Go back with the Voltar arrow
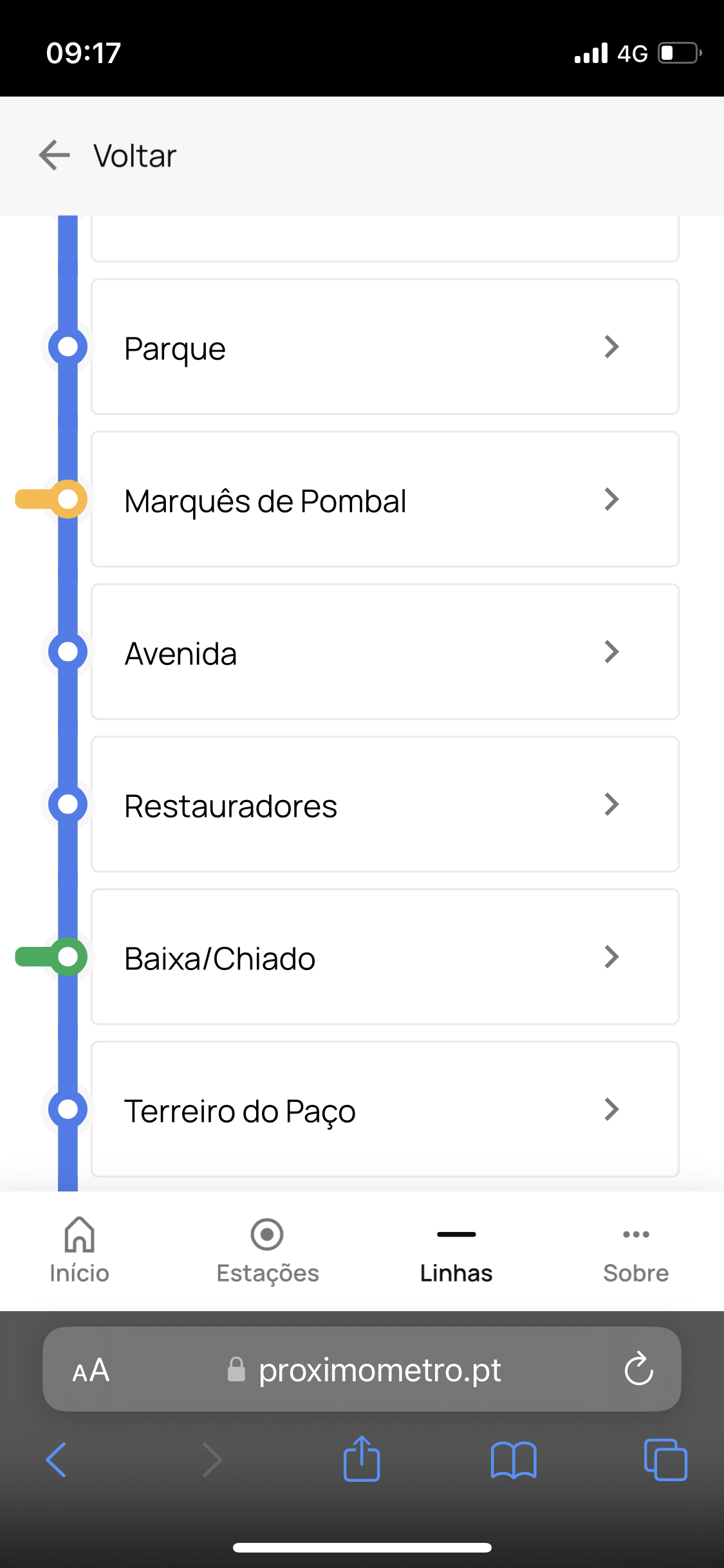724x1568 pixels. tap(55, 155)
